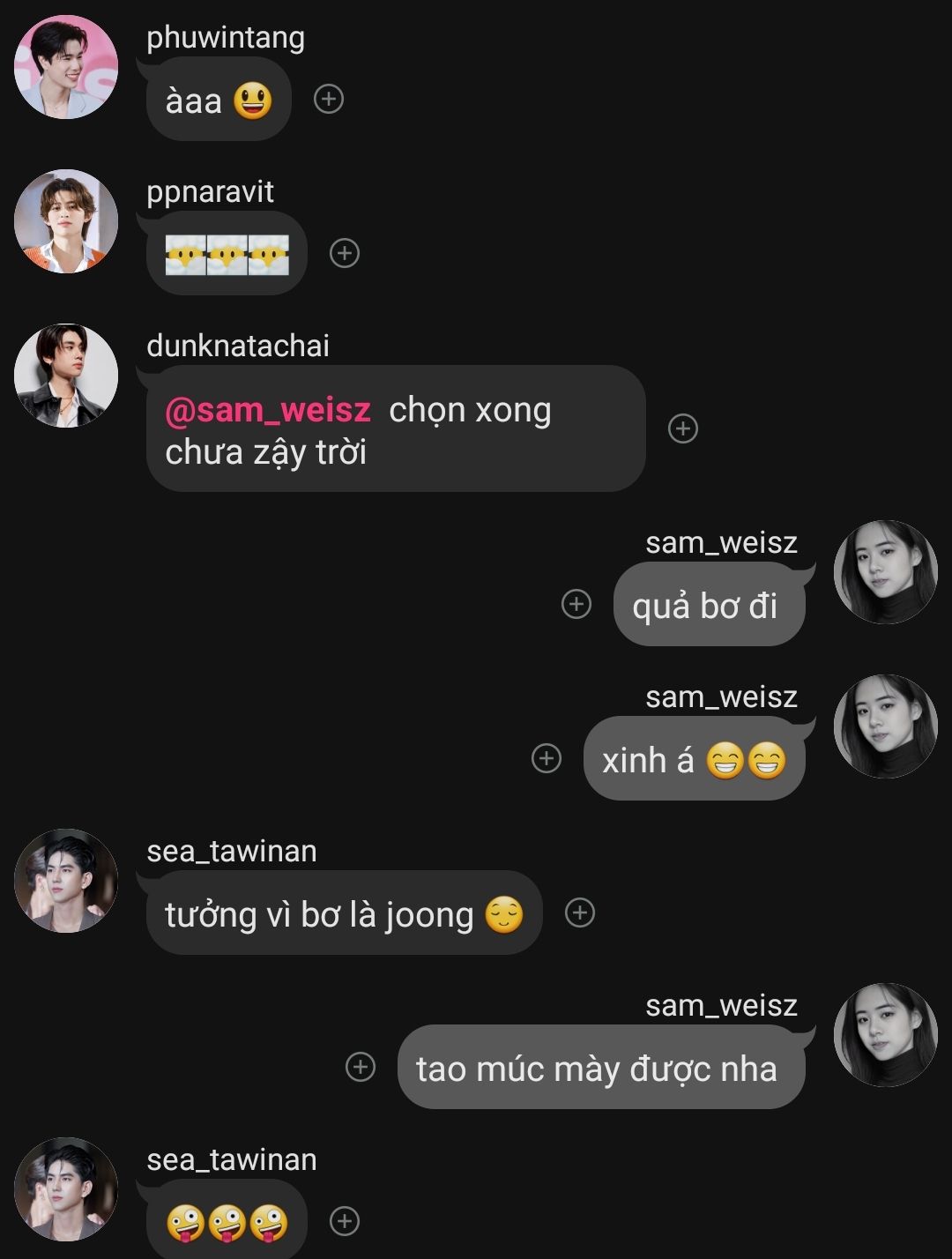React to the "quả bơ đi" message
The image size is (952, 1259).
576,604
